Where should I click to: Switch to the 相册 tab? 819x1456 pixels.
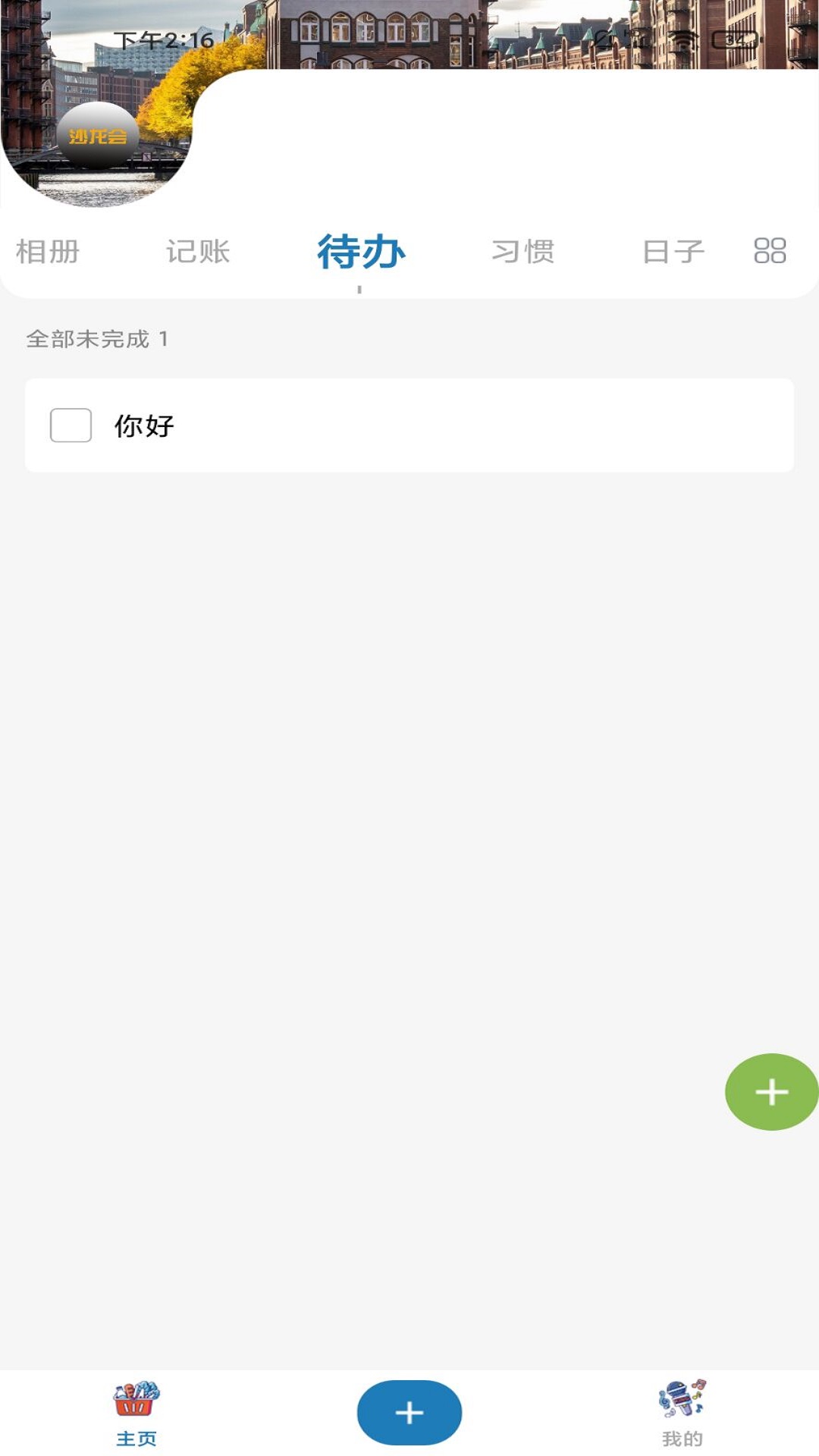(49, 251)
